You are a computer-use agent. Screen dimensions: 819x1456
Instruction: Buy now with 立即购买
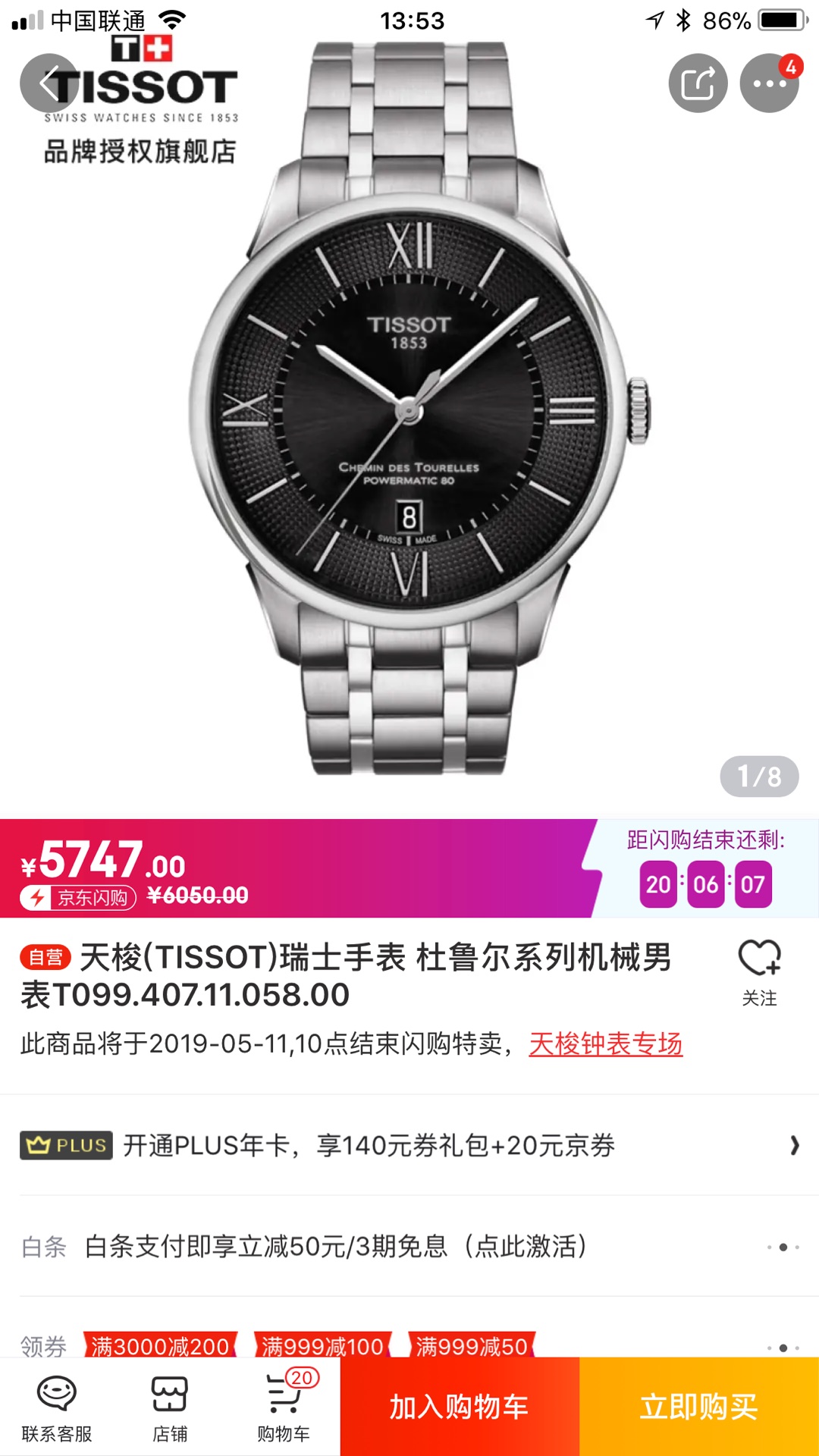pyautogui.click(x=698, y=1407)
